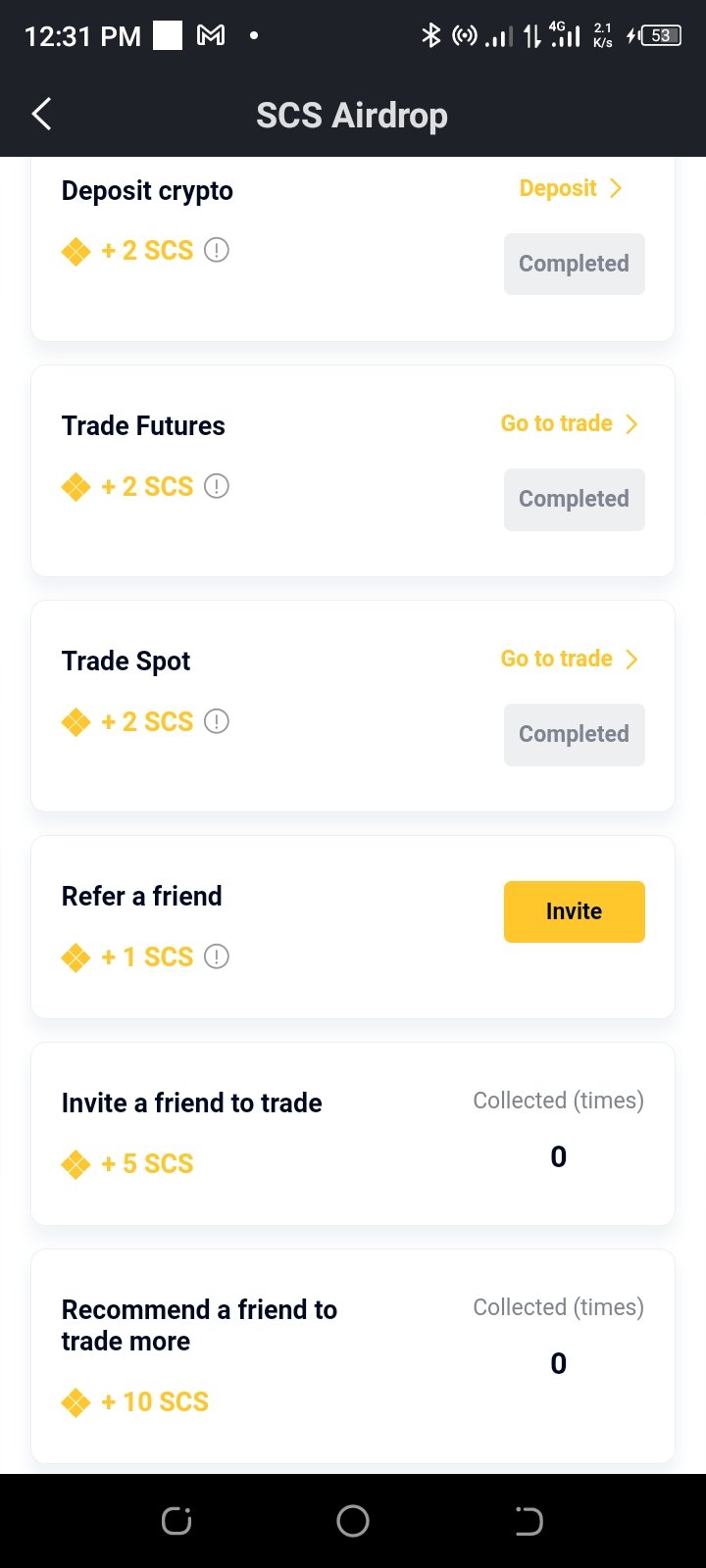Tap Go to trade under Trade Futures
Viewport: 706px width, 1568px height.
click(x=570, y=423)
